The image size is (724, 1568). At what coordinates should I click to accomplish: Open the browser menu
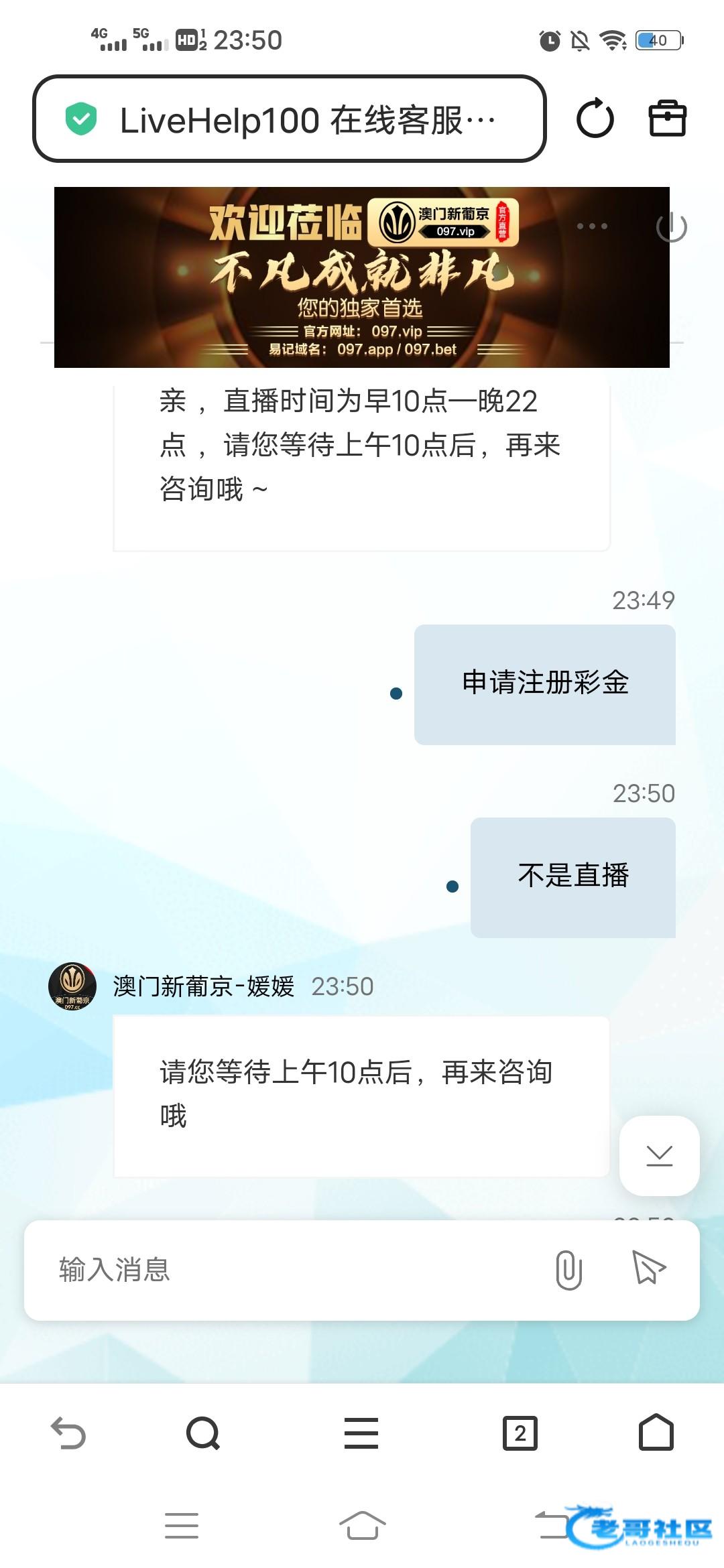[x=361, y=1433]
